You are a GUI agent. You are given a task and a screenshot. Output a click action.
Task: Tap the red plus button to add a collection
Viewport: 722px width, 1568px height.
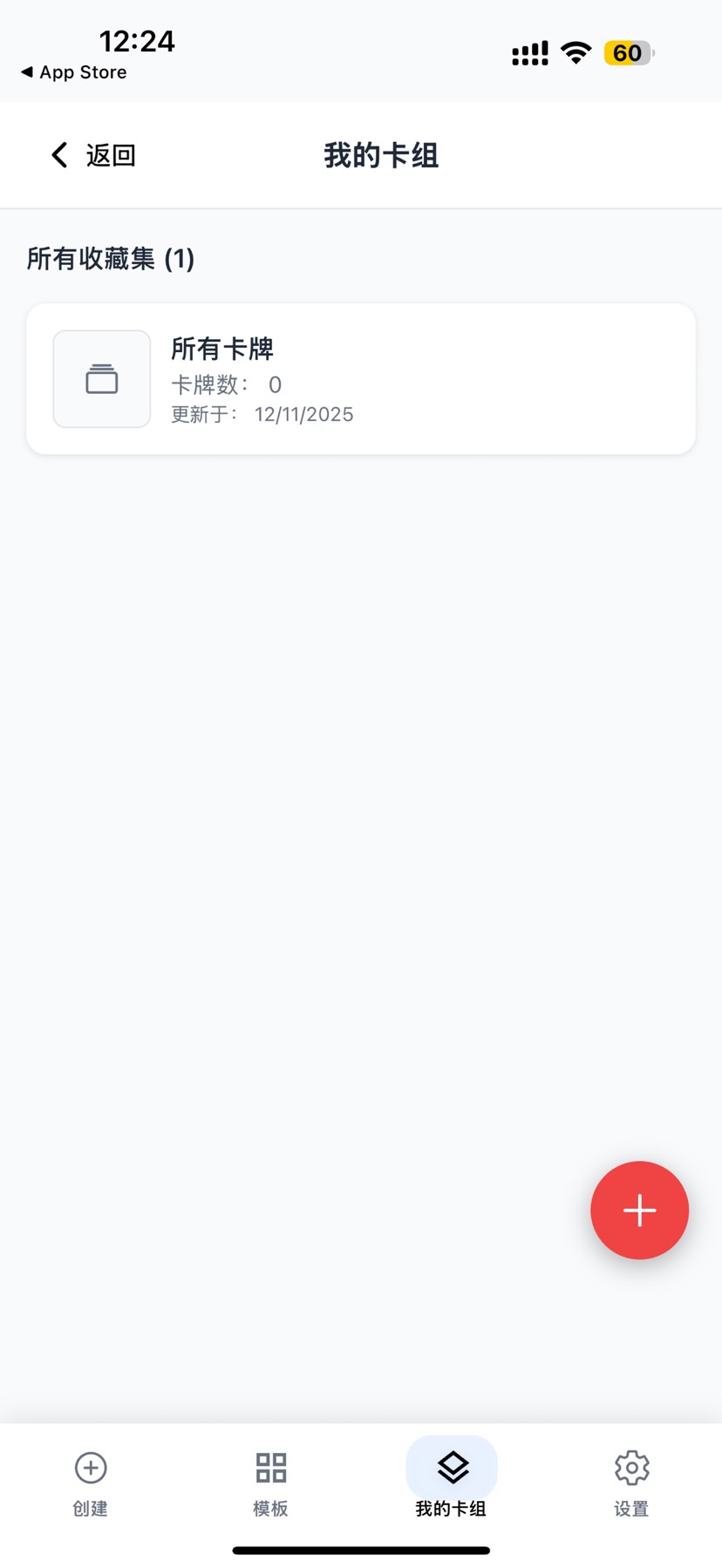click(x=639, y=1210)
